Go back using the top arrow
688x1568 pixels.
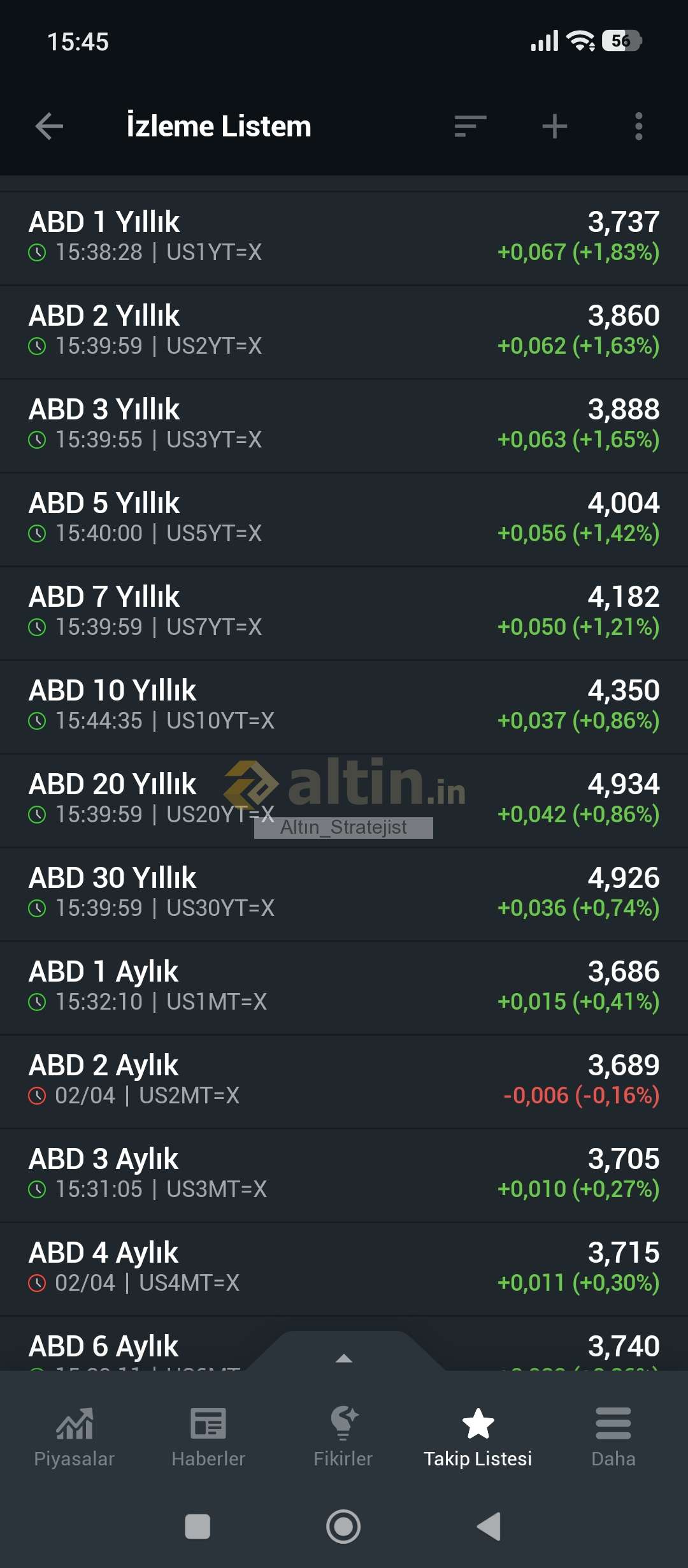coord(50,126)
